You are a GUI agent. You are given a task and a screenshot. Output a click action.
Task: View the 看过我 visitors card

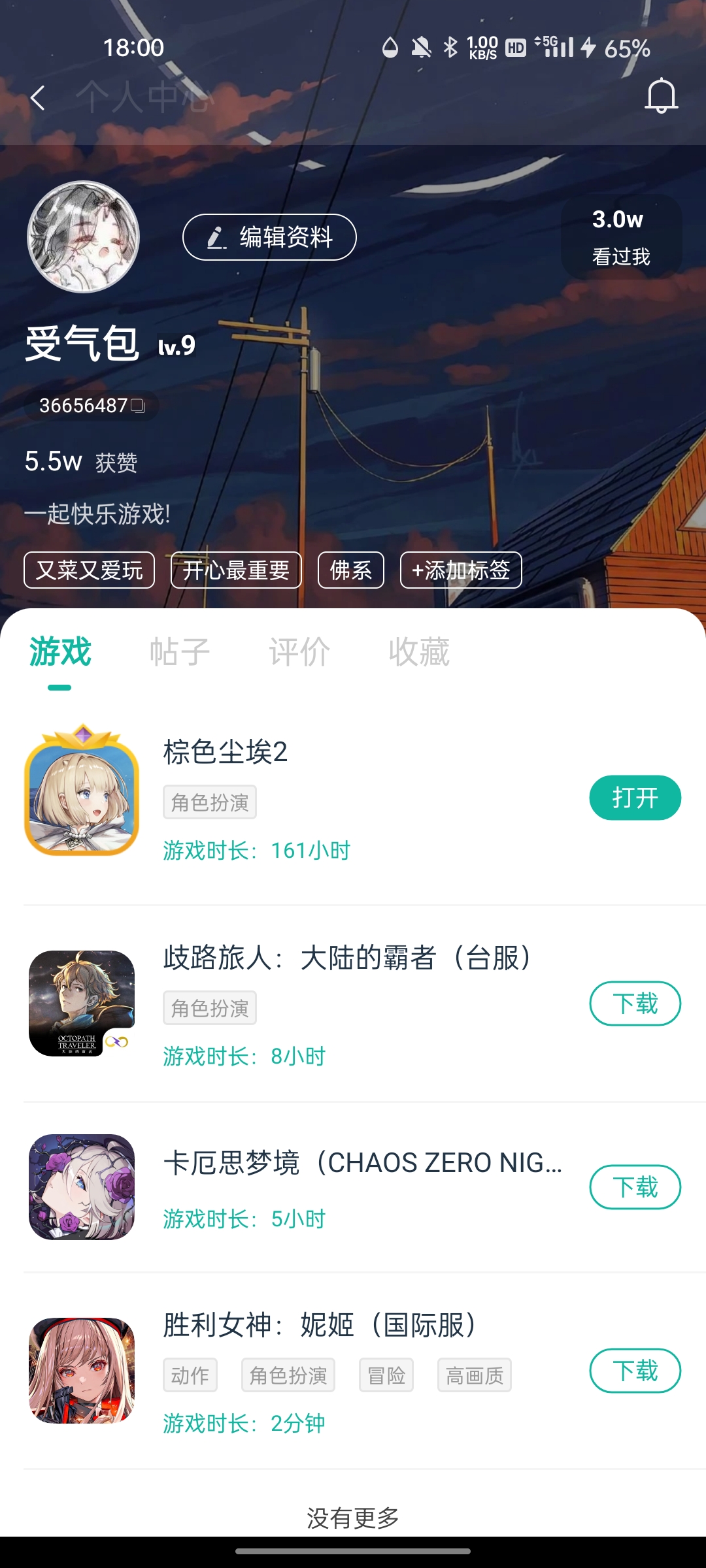pos(621,237)
